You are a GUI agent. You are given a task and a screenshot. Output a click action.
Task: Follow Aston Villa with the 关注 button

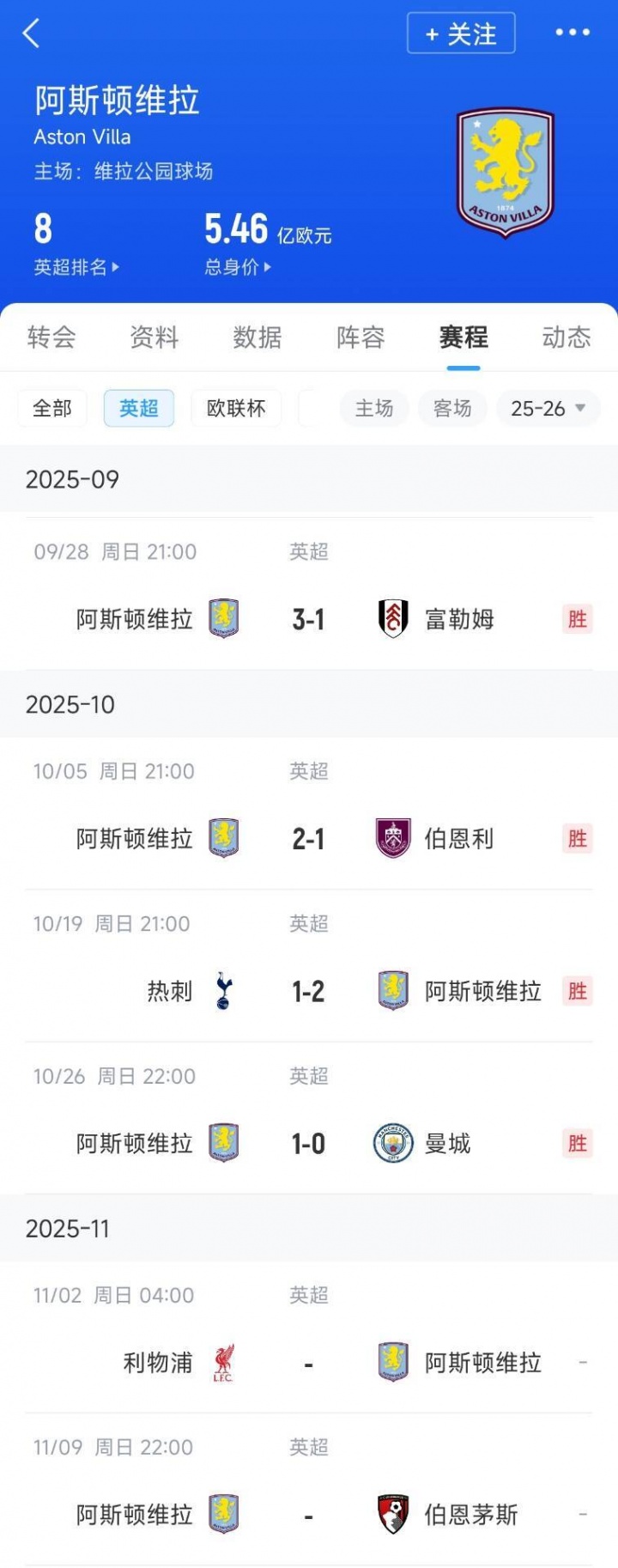tap(461, 33)
